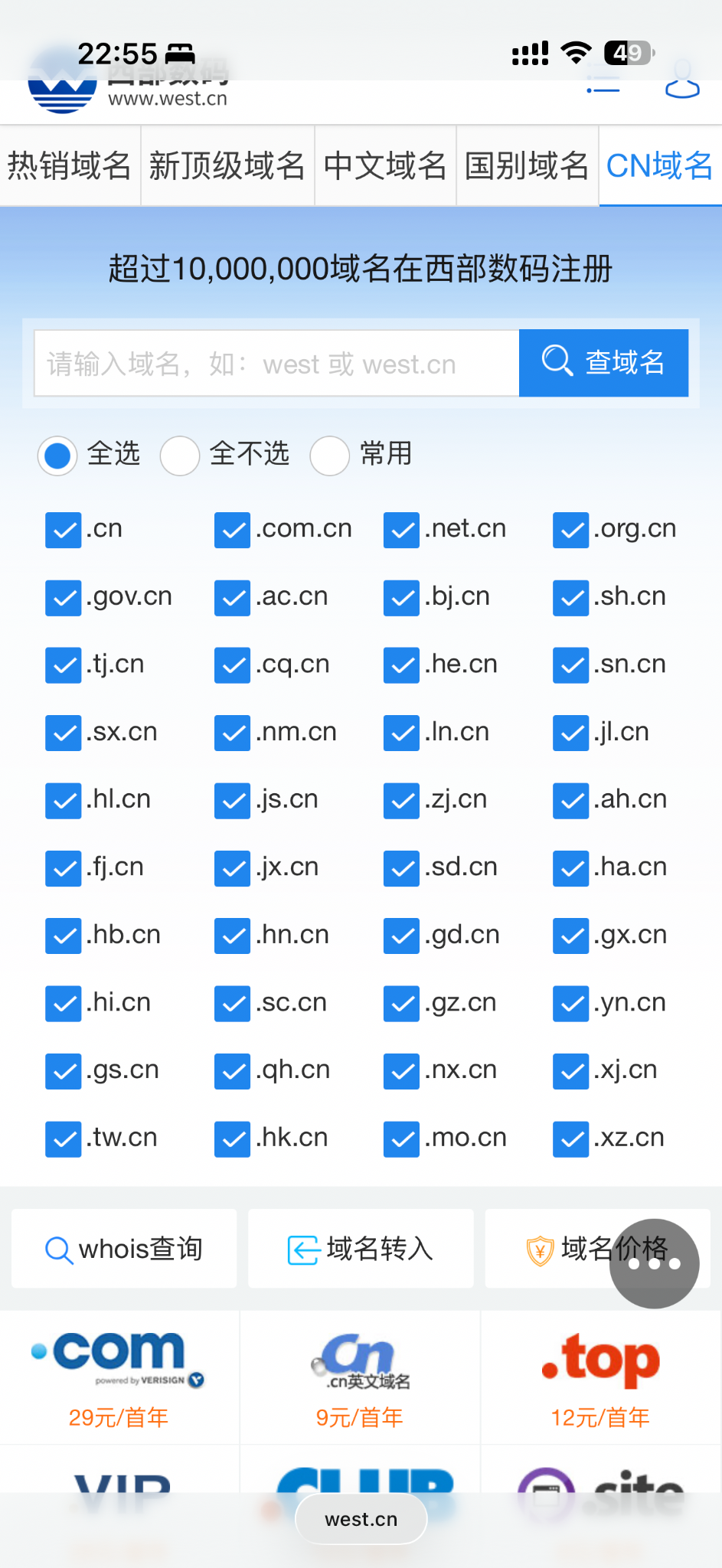
Task: Open 域名转入 domain transfer
Action: tap(361, 1249)
